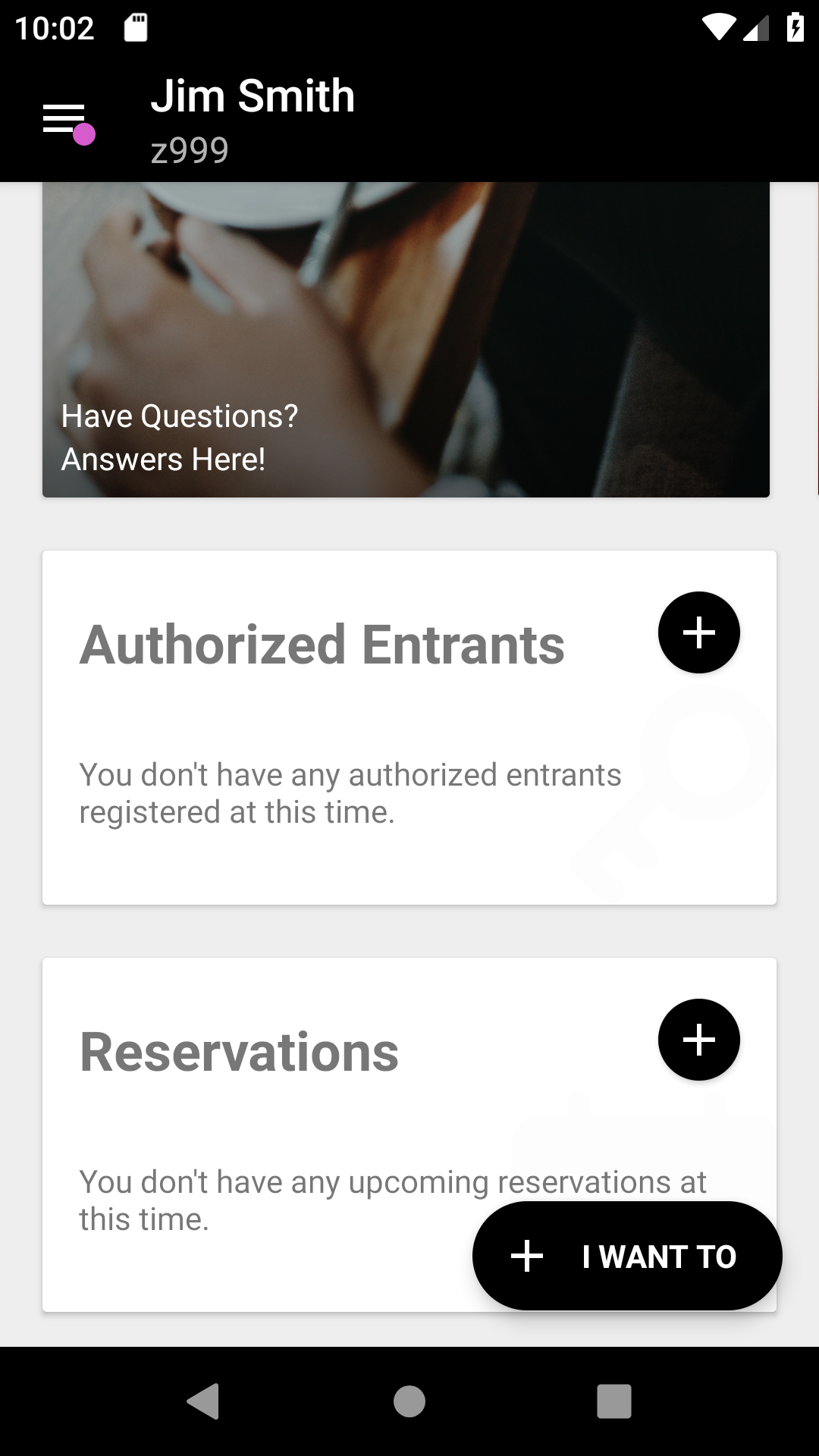The width and height of the screenshot is (819, 1456).
Task: Tap the I WANT TO button
Action: (x=626, y=1256)
